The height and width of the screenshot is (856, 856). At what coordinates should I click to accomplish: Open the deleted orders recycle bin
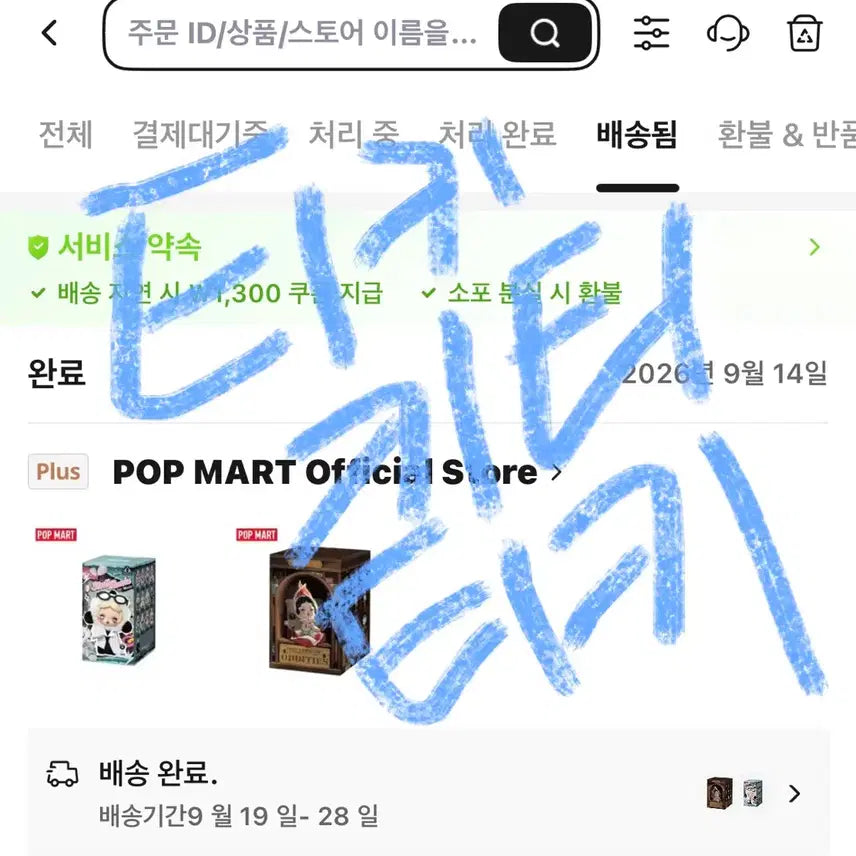pos(804,33)
